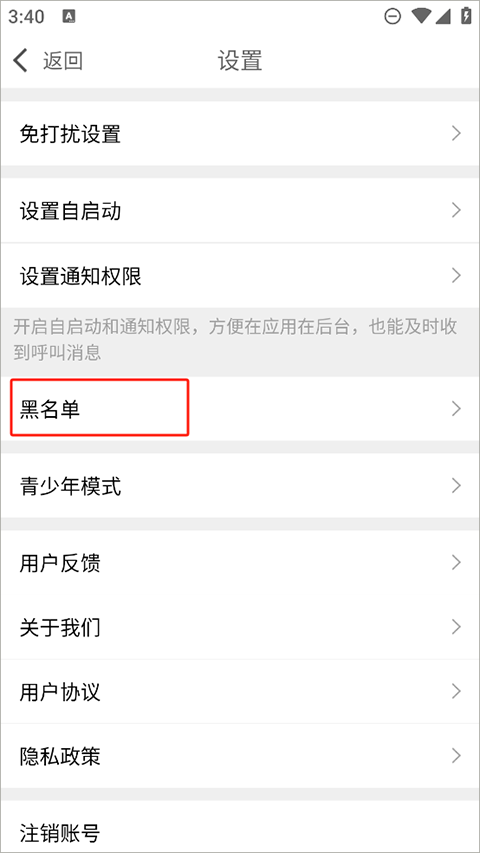Open 设置自启动 settings
Screen dimensions: 480x853
(240, 211)
